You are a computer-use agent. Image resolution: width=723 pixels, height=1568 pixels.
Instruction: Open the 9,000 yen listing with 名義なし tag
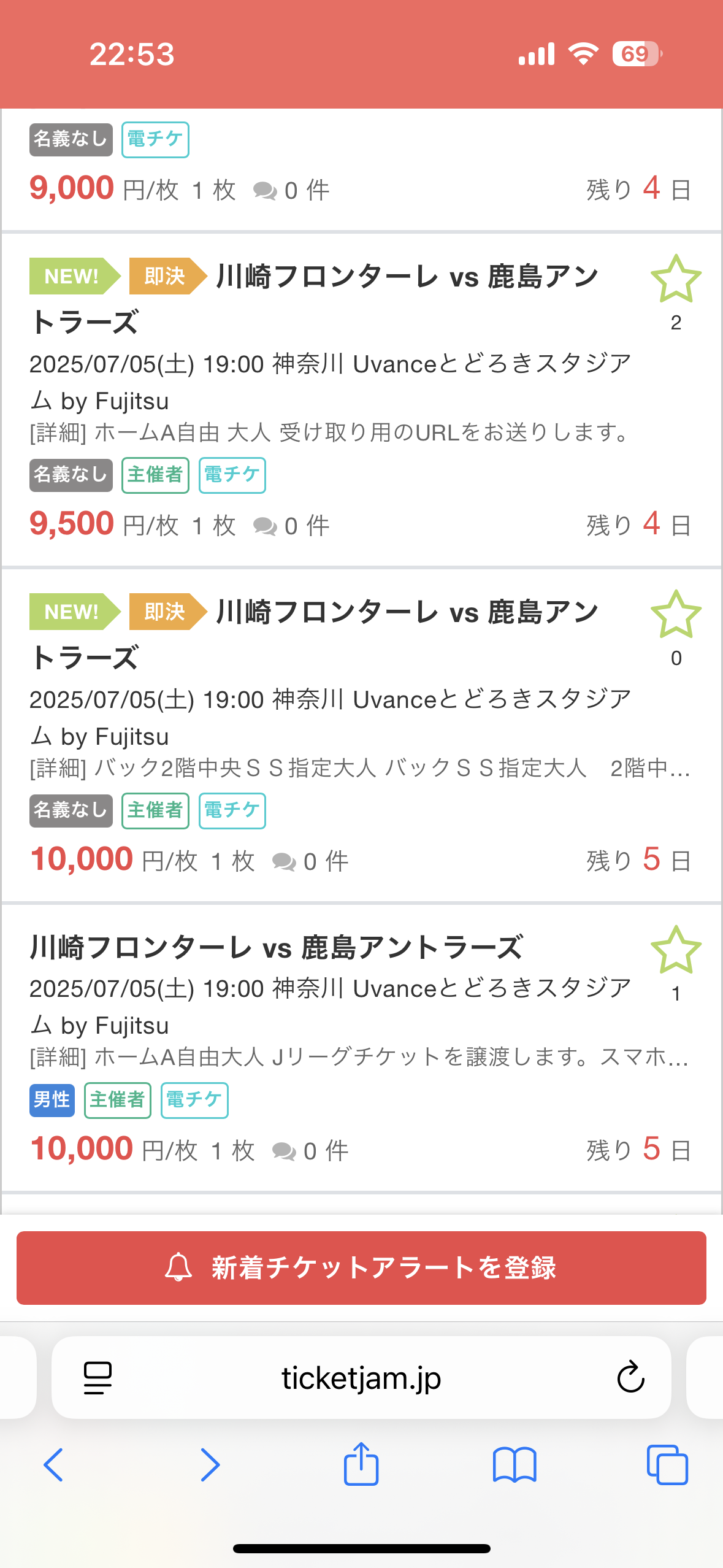(x=361, y=169)
